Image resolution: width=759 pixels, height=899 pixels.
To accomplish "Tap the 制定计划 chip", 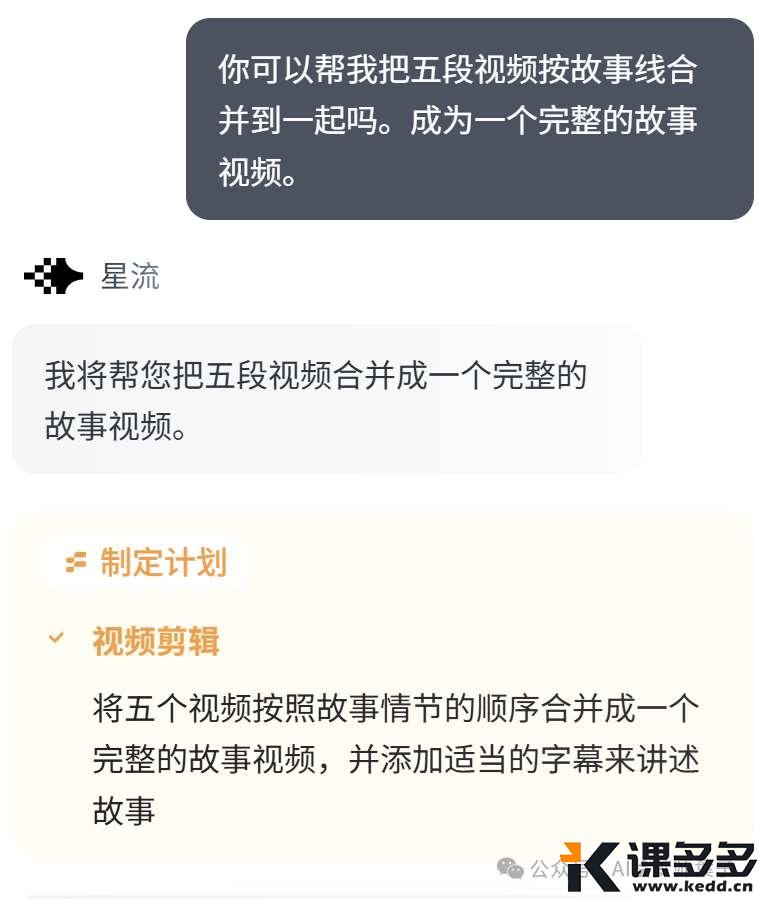I will pyautogui.click(x=144, y=562).
